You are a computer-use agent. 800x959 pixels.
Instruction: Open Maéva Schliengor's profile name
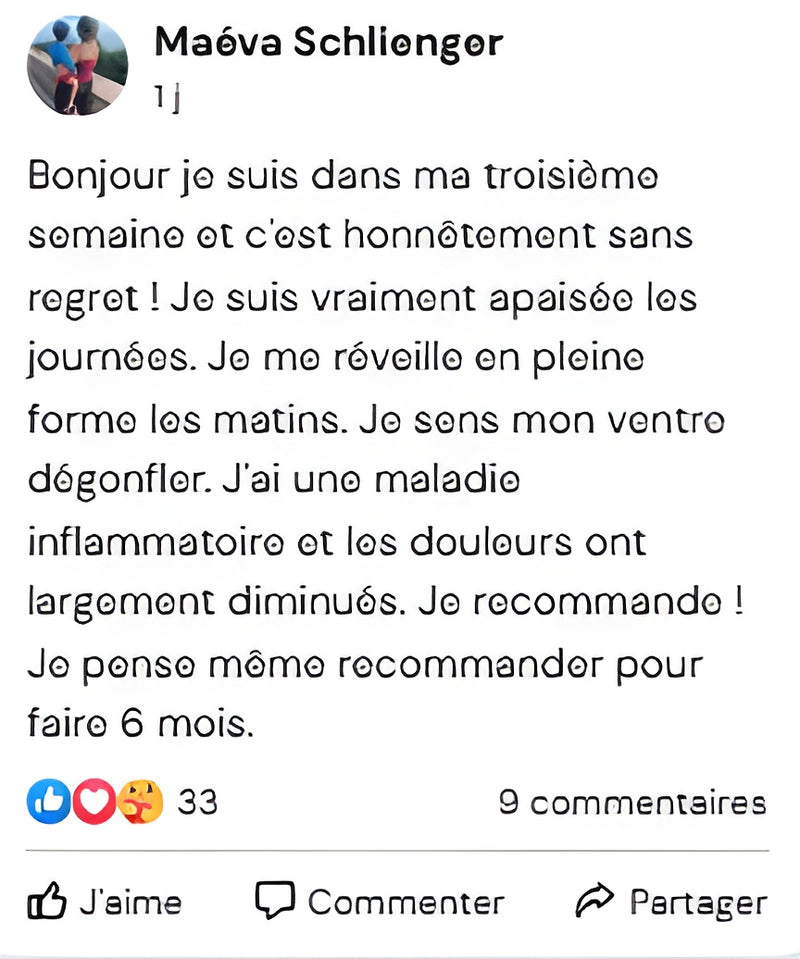pos(328,43)
